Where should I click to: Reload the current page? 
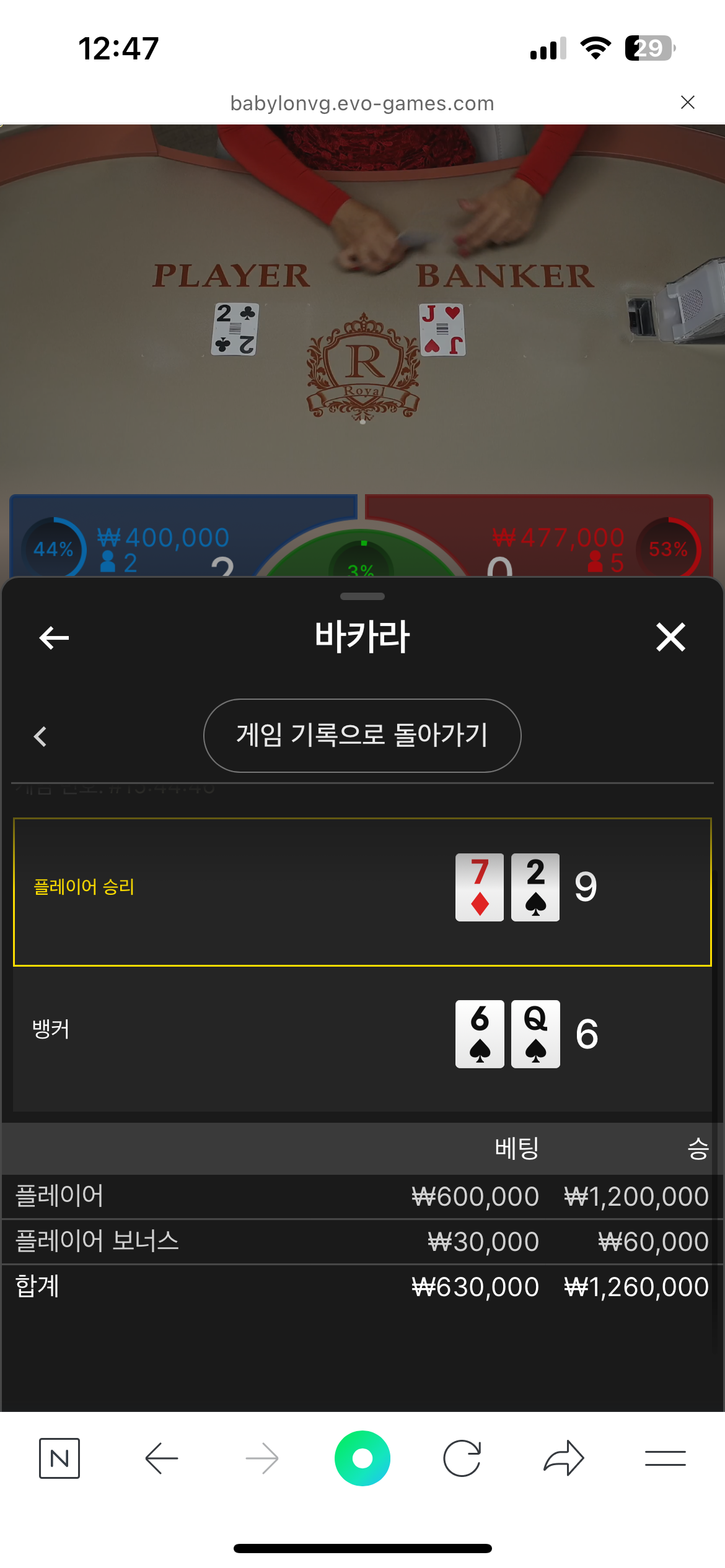point(462,1458)
